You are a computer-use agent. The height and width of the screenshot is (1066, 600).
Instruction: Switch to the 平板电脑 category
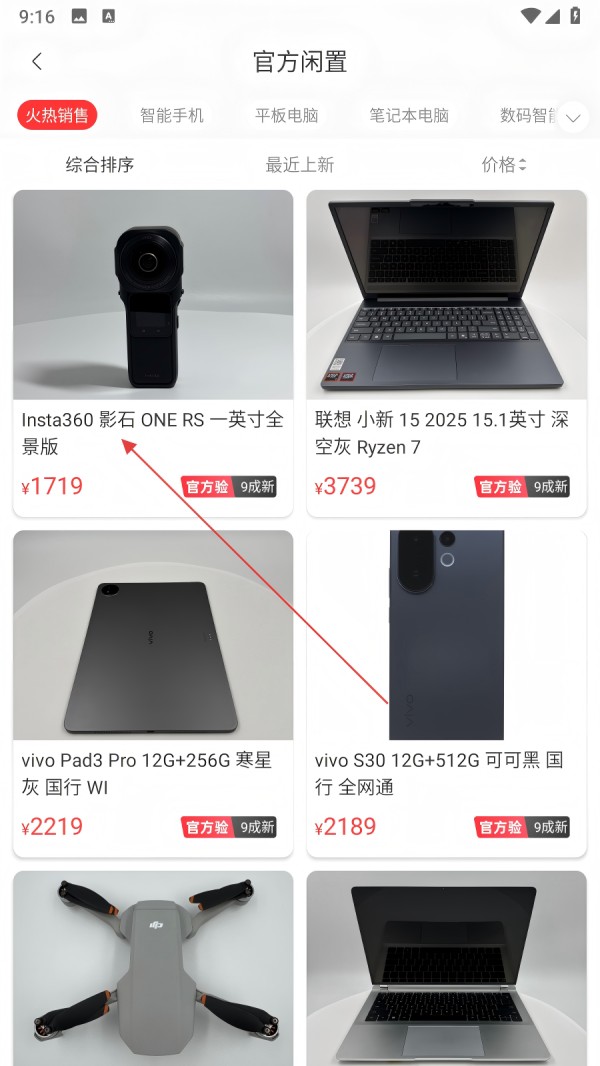coord(286,115)
